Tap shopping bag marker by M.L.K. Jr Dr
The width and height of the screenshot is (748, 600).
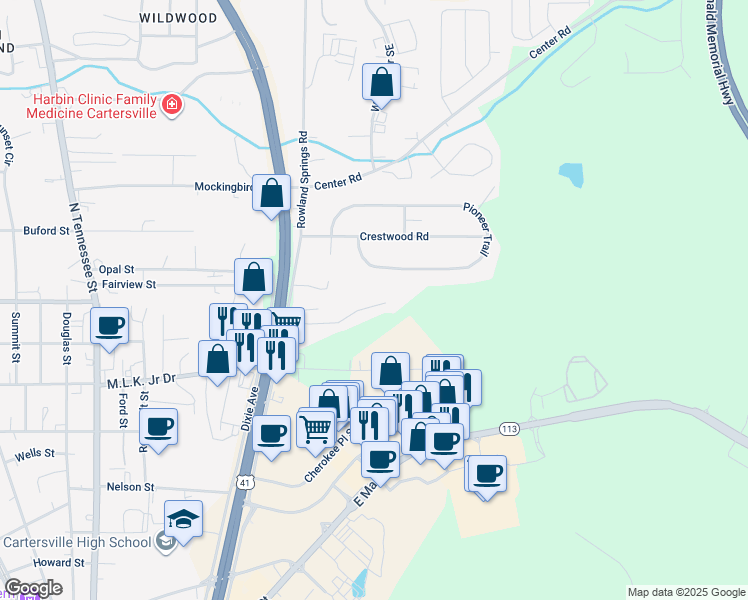pyautogui.click(x=217, y=361)
